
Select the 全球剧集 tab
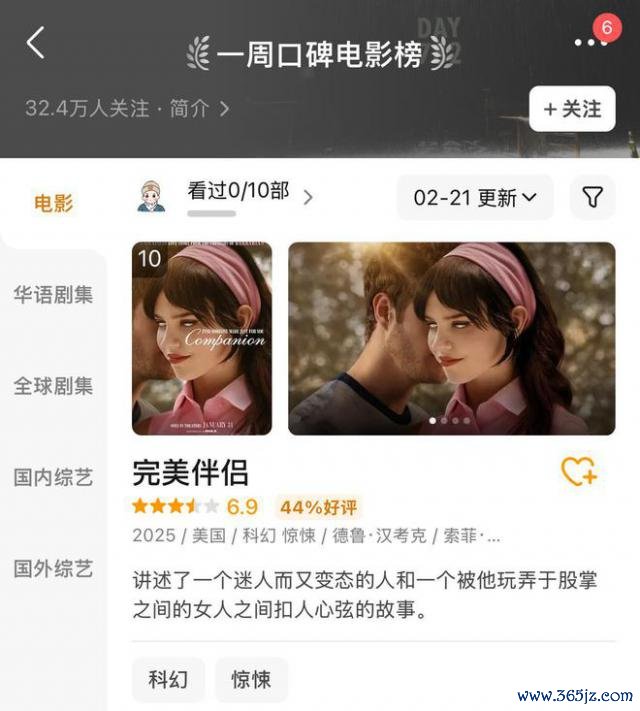click(53, 386)
